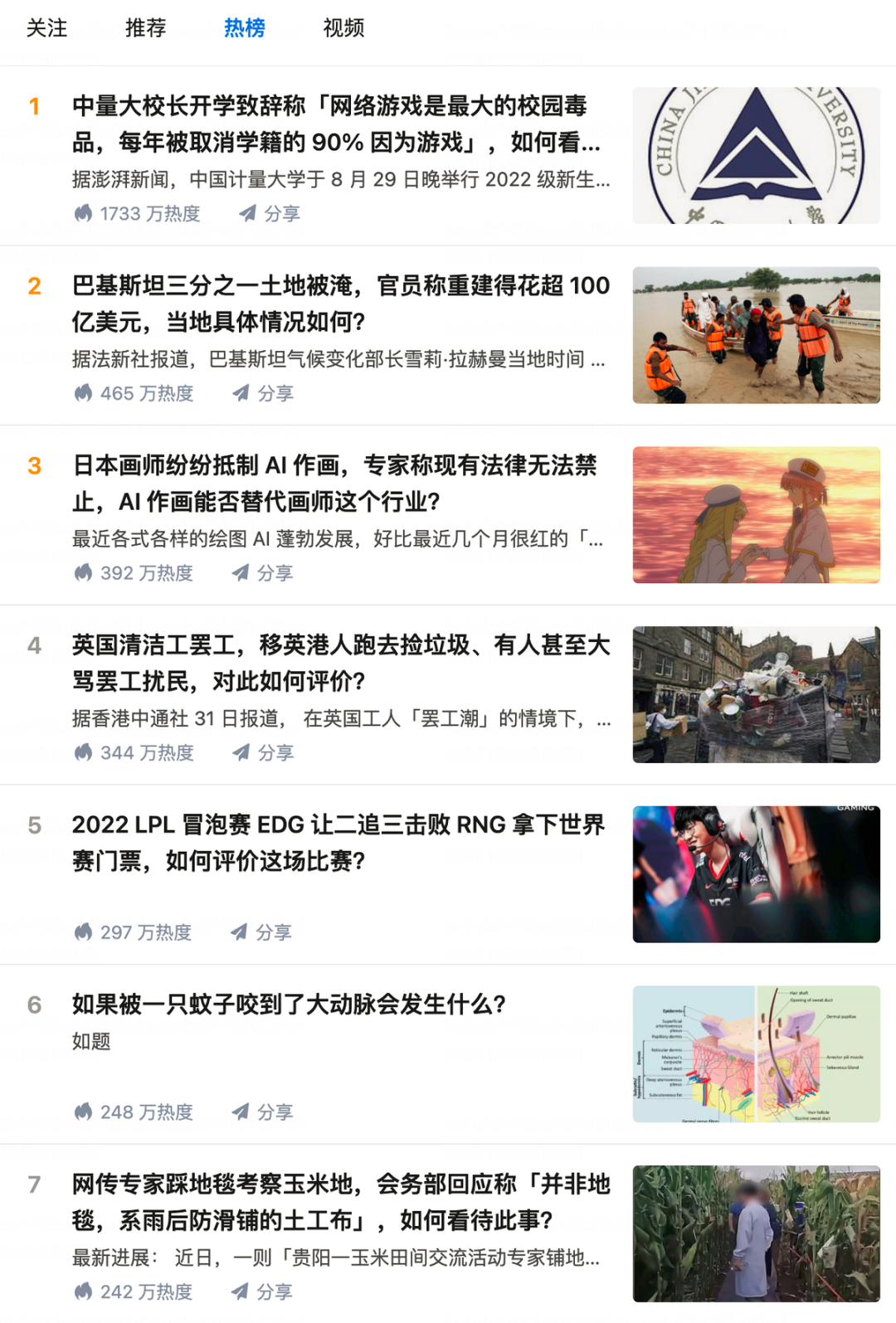This screenshot has height=1323, width=896.
Task: Share the 蚊子咬到大动脉 topic
Action: coord(263,1112)
